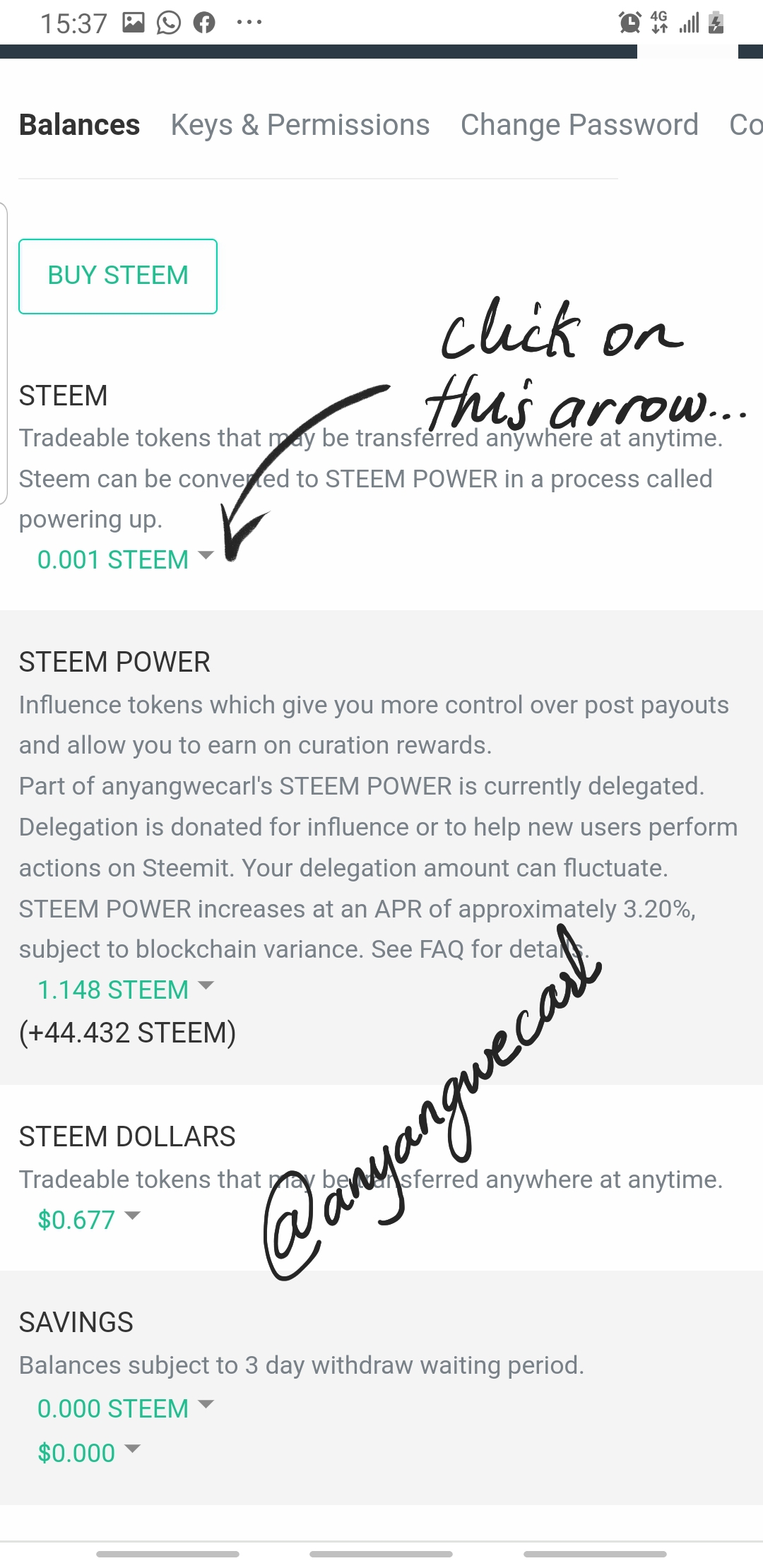Screen dimensions: 763x1568
Task: Tap the BUY STEEM button
Action: (118, 275)
